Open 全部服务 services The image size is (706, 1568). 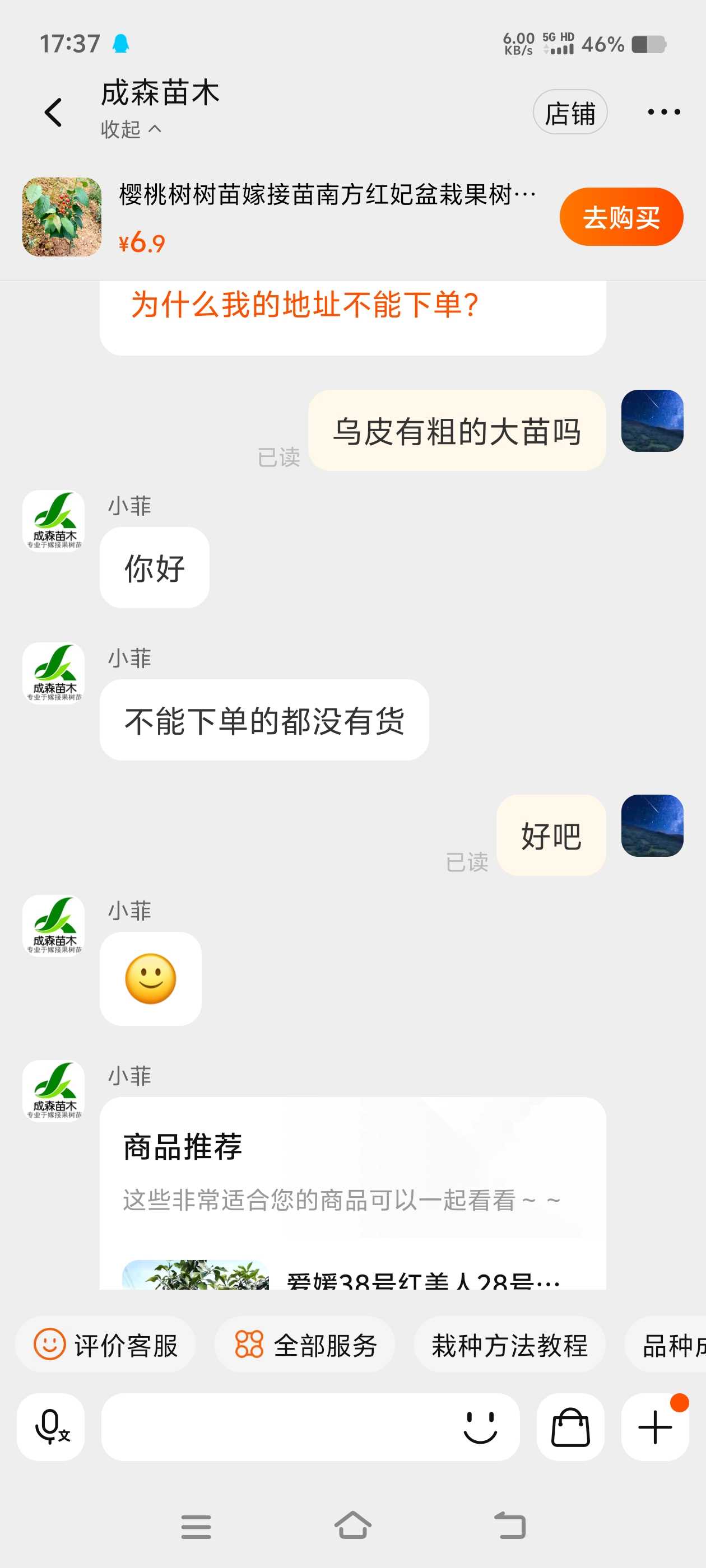[305, 1345]
